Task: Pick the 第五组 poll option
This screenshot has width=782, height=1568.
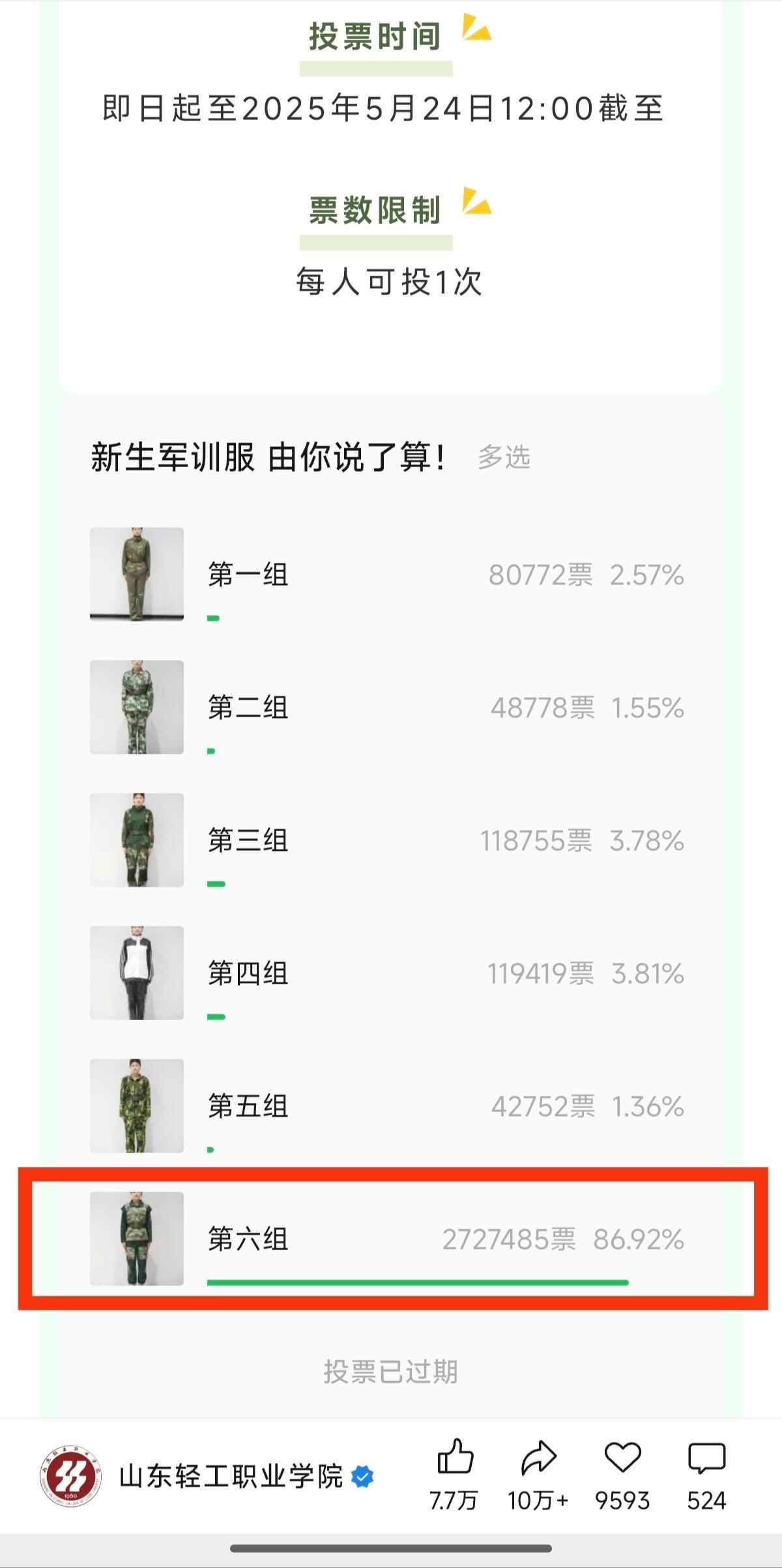Action: [387, 1106]
